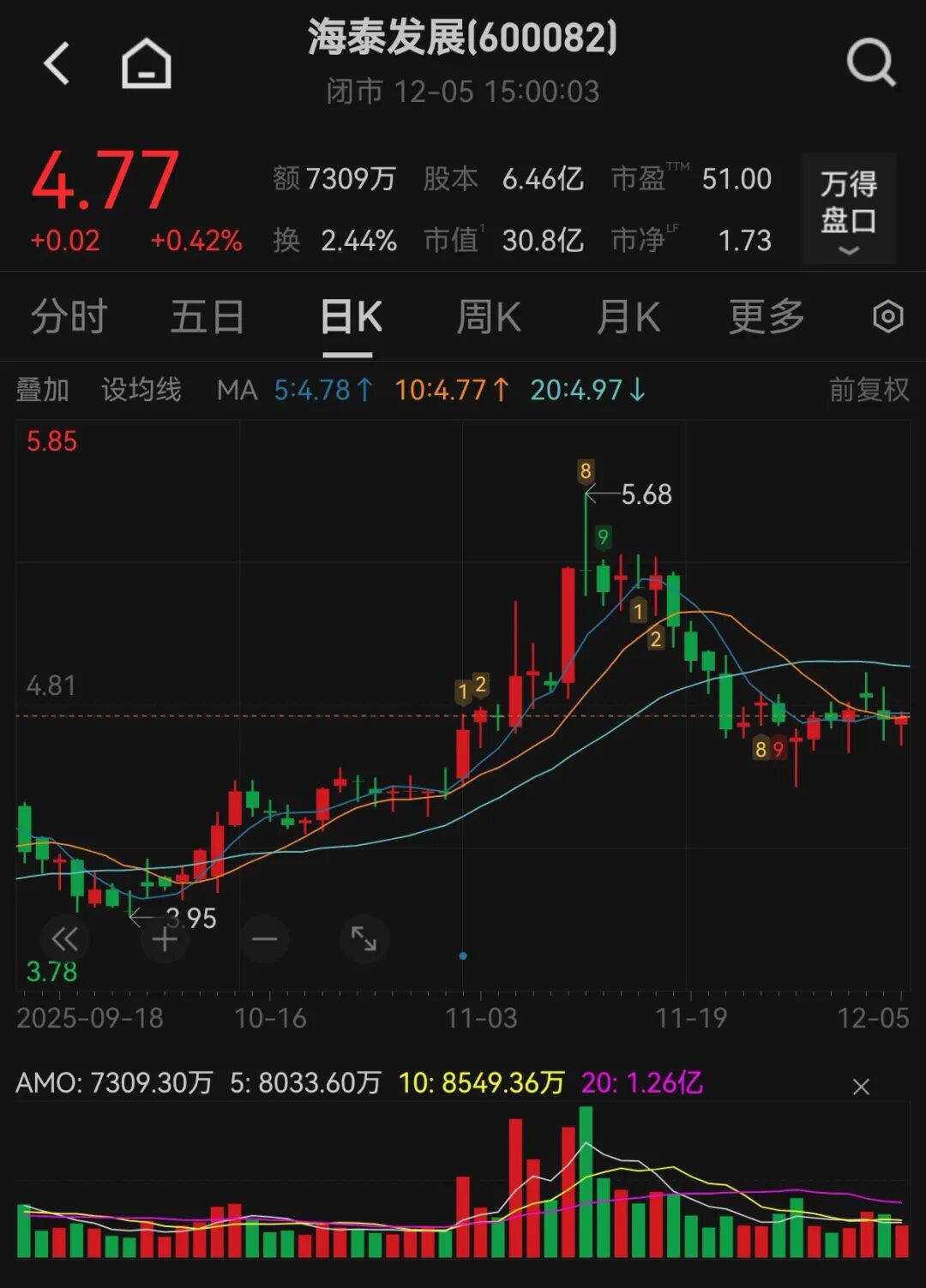This screenshot has width=926, height=1288.
Task: Expand the 万得盘口 panel
Action: (x=849, y=208)
